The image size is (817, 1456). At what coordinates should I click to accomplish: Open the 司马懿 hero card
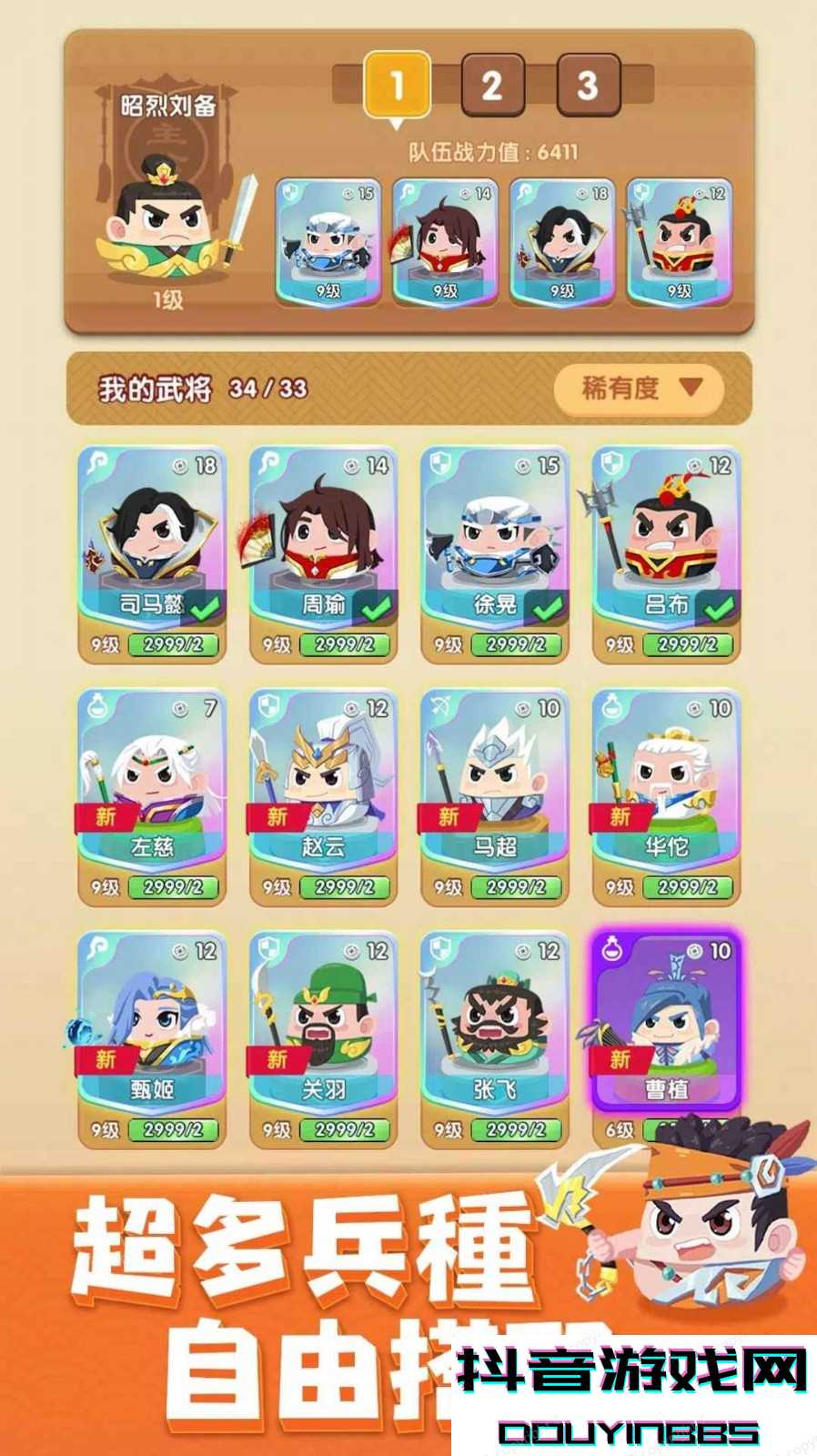(x=152, y=553)
